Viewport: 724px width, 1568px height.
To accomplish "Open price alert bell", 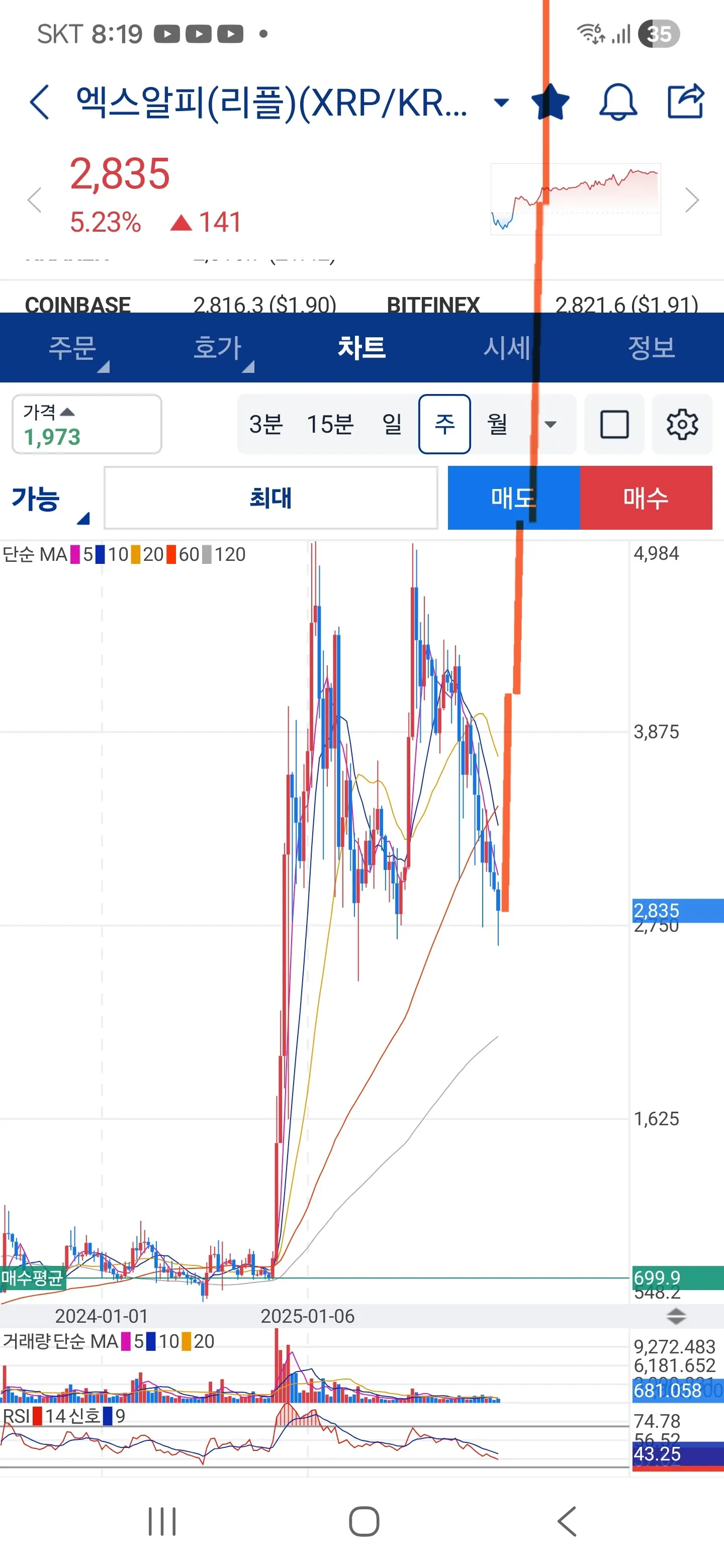I will coord(617,102).
